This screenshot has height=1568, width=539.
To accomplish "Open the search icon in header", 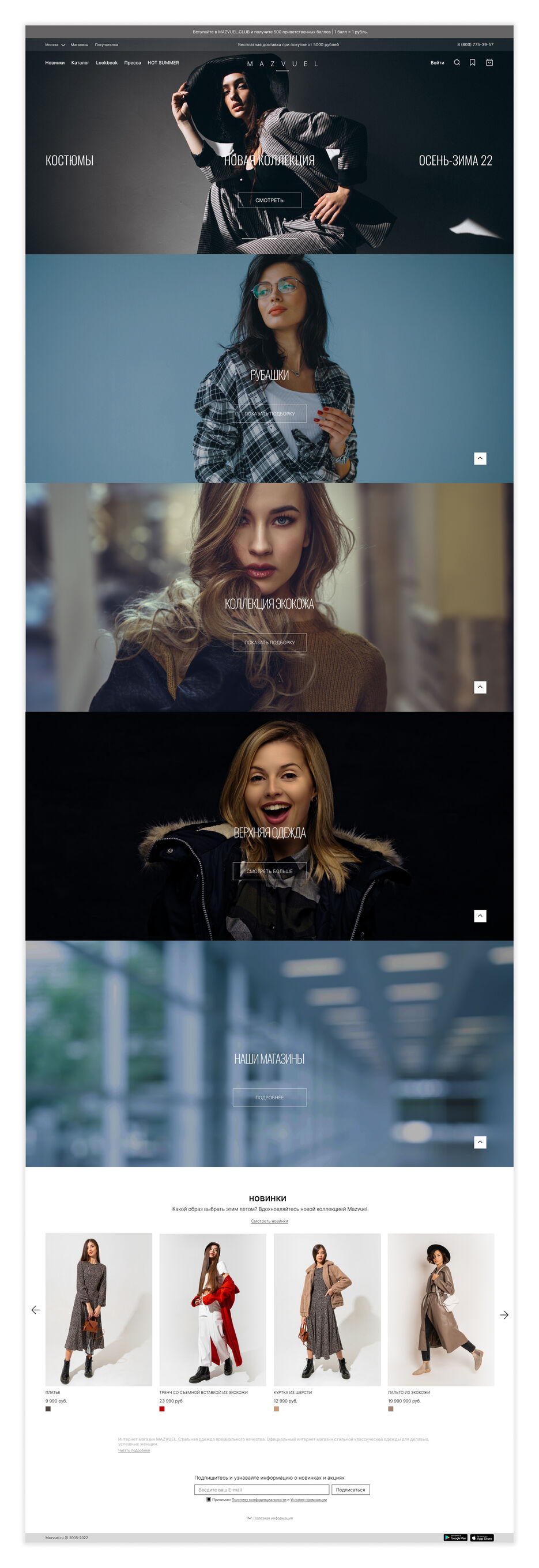I will pos(456,63).
